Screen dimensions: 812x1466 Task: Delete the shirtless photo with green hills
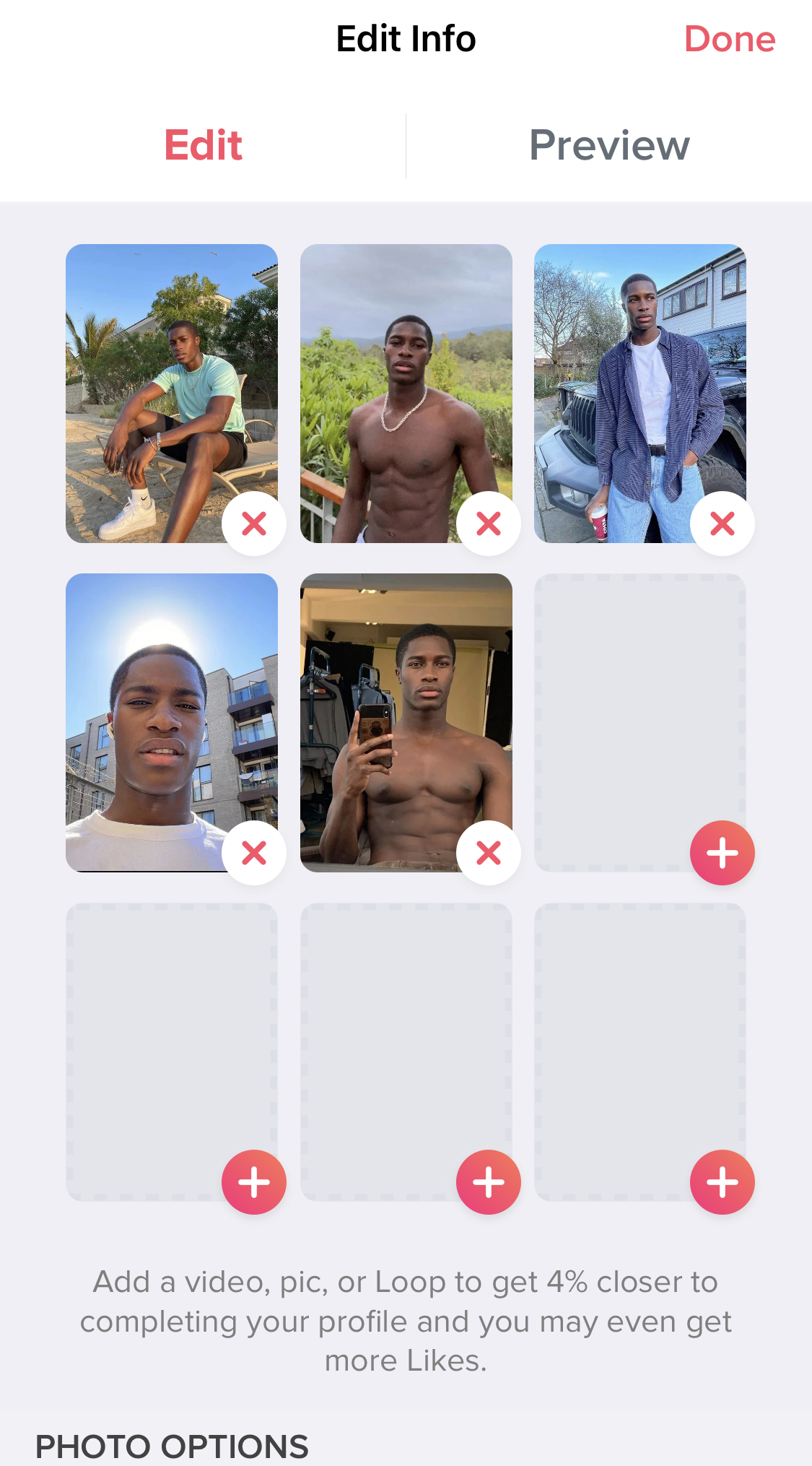489,524
